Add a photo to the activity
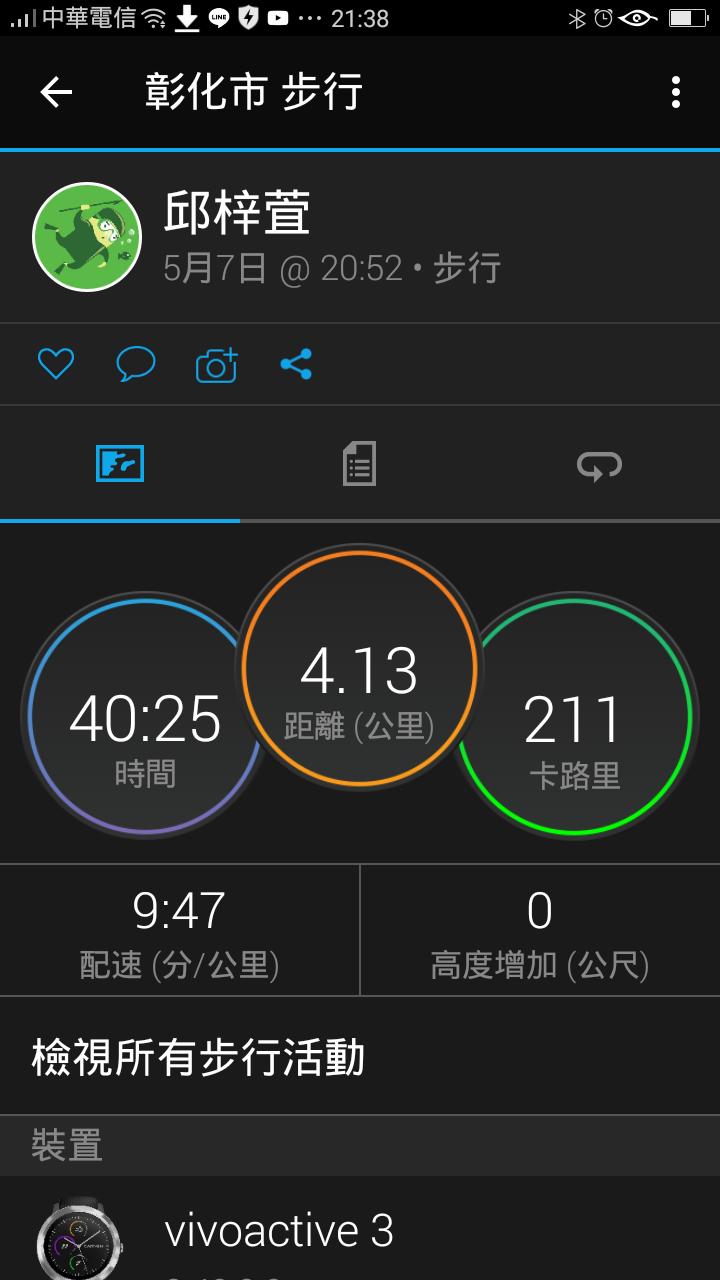Image resolution: width=720 pixels, height=1280 pixels. [216, 365]
